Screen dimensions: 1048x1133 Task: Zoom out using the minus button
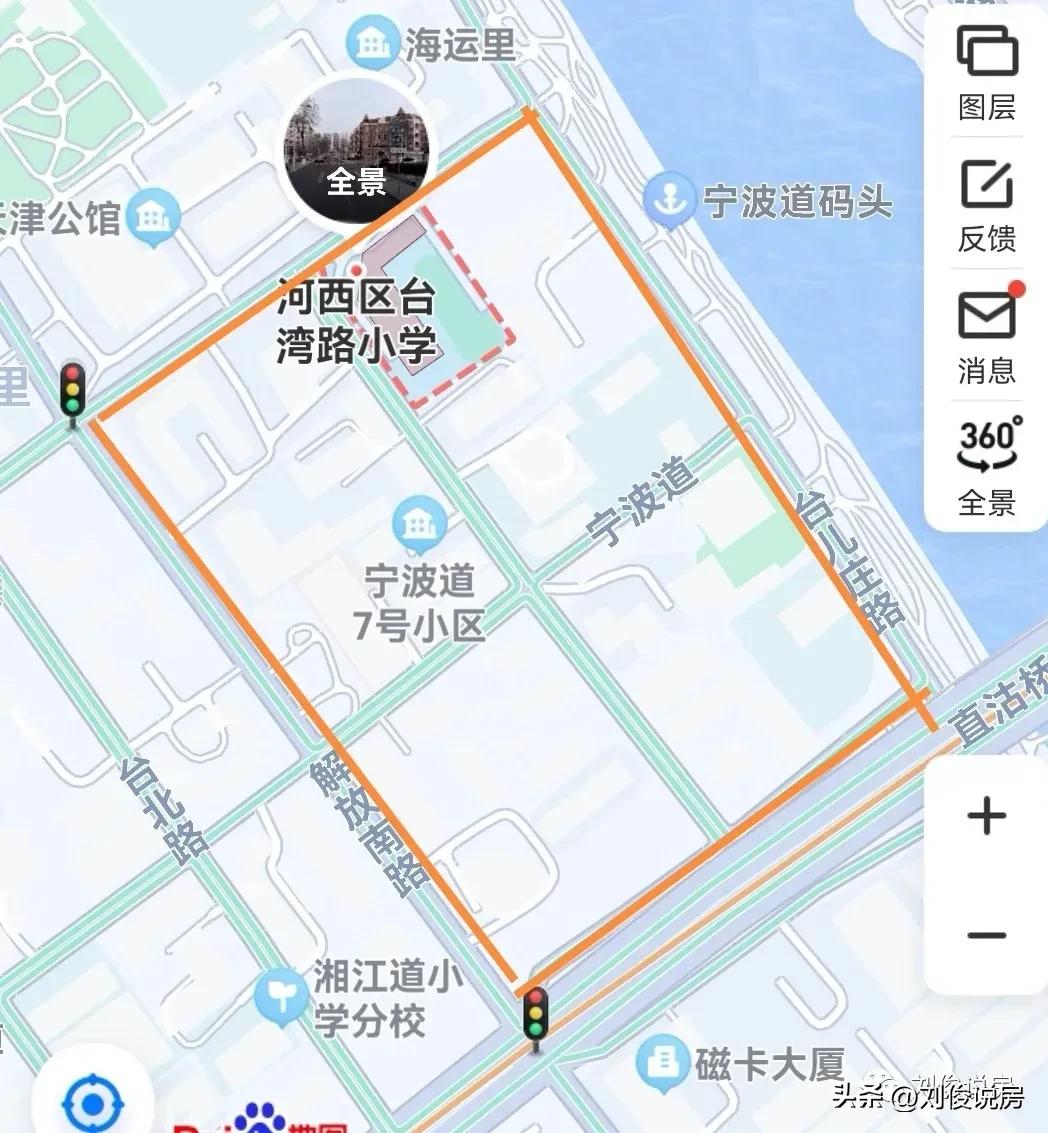point(986,935)
